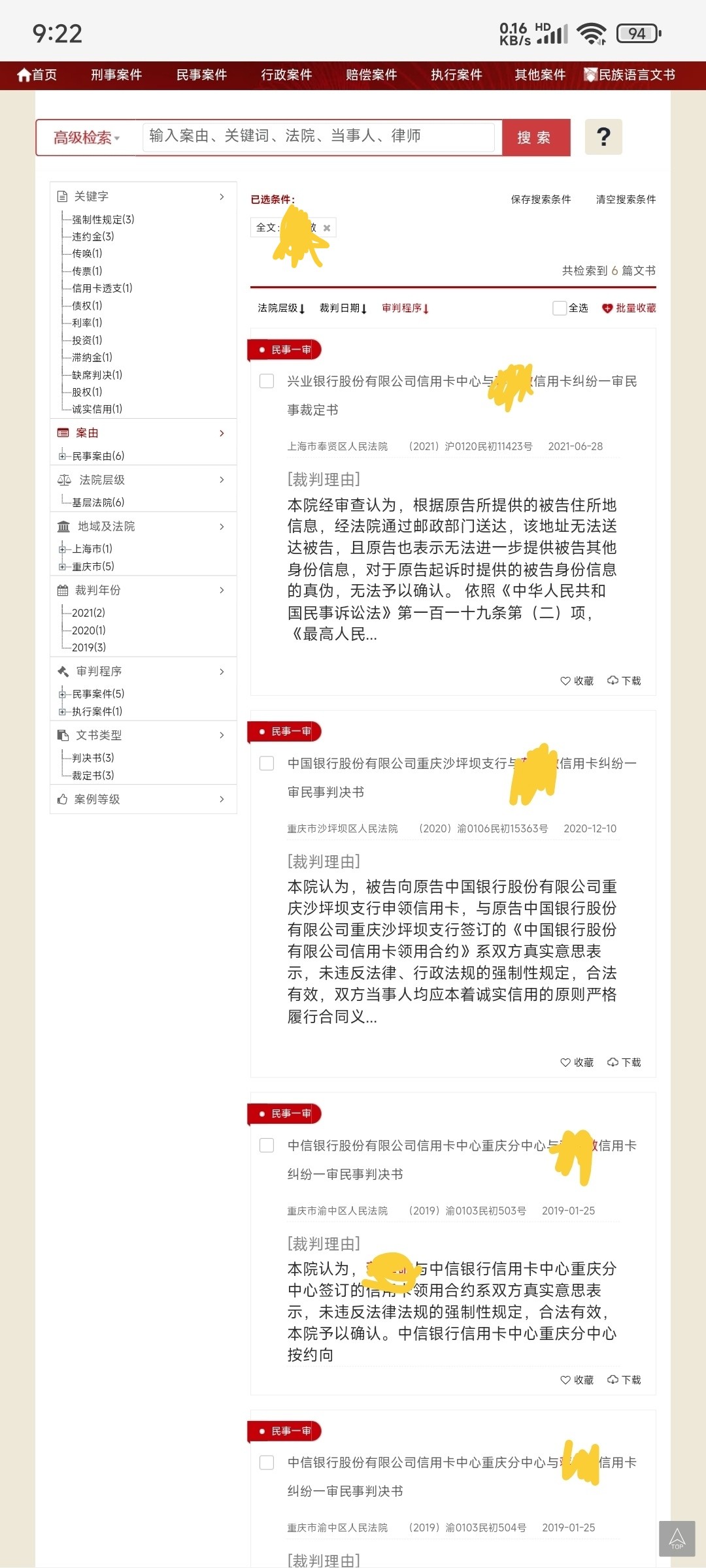Remove the selected 全文 filter condition

327,228
